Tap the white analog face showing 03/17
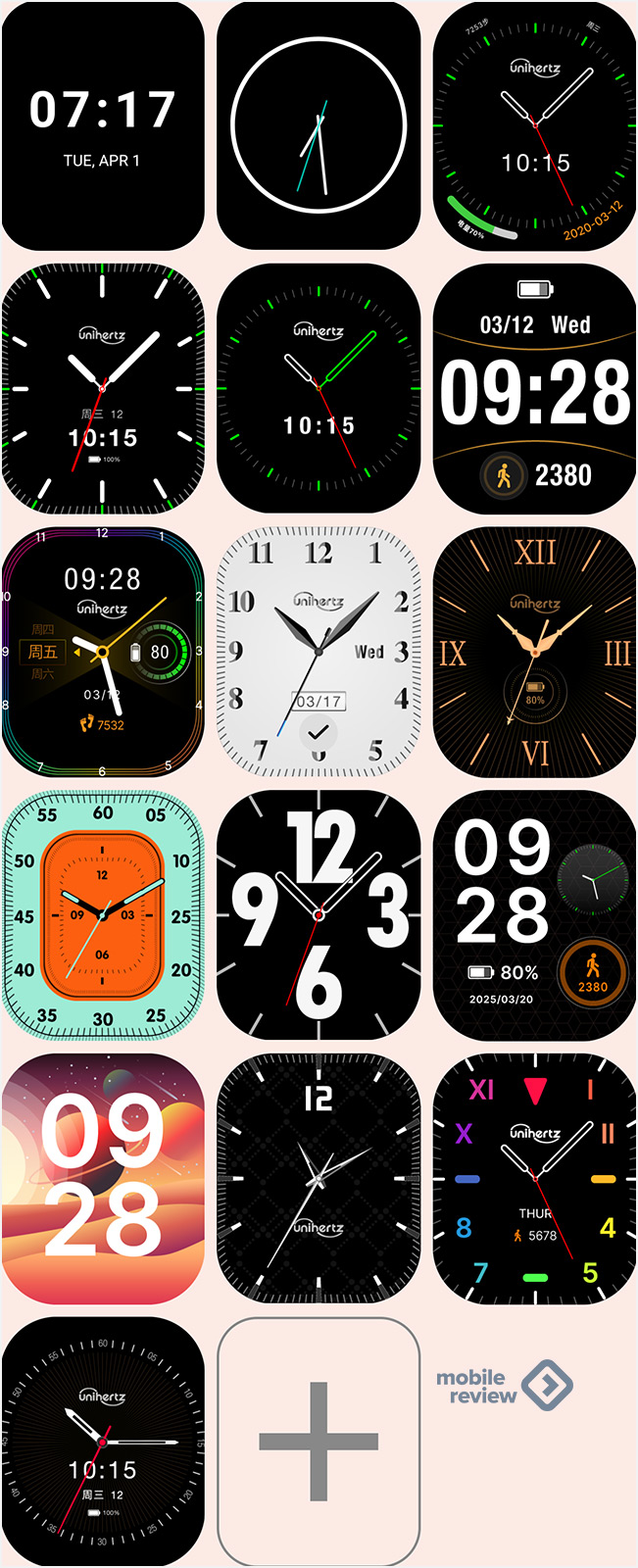Screen dimensions: 638x1568 [319, 652]
